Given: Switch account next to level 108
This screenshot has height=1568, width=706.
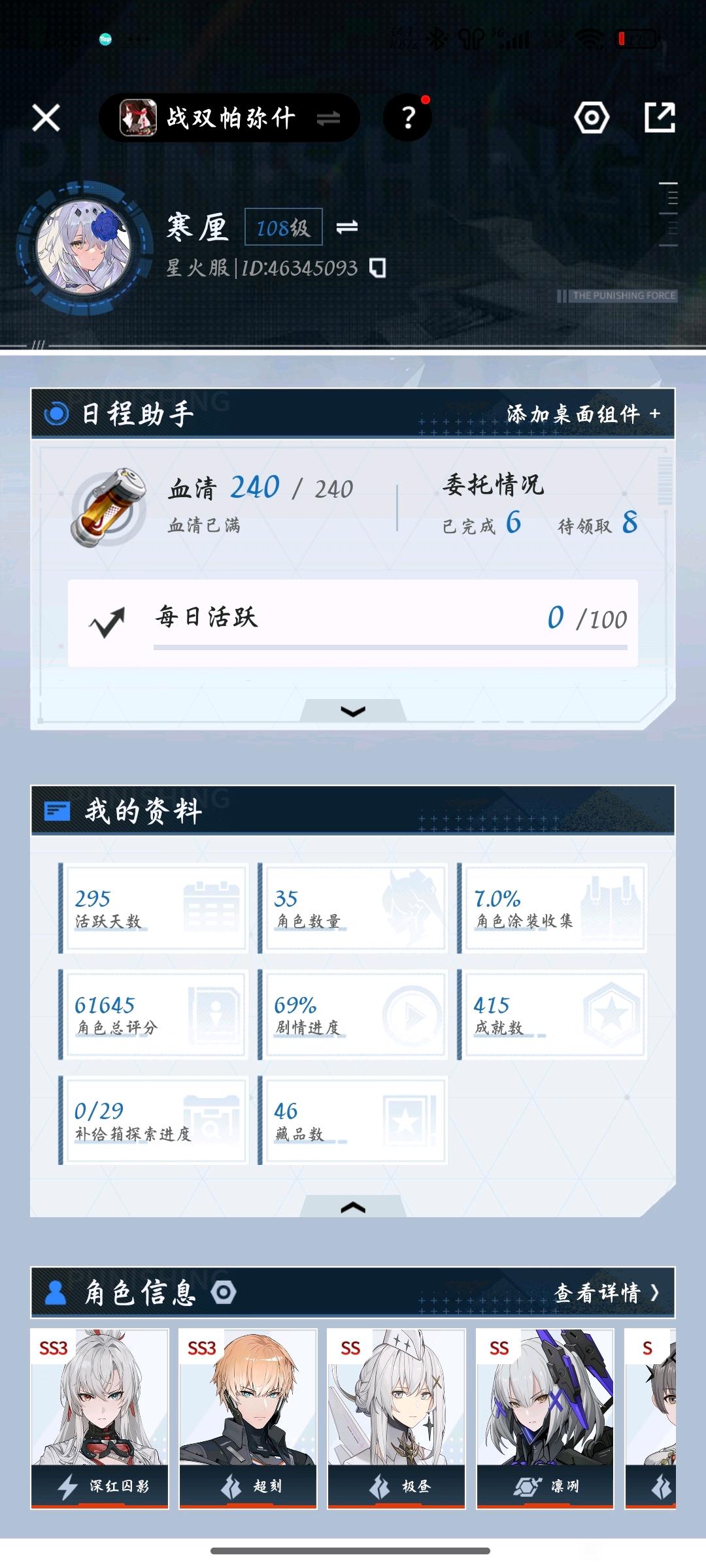Looking at the screenshot, I should click(347, 227).
